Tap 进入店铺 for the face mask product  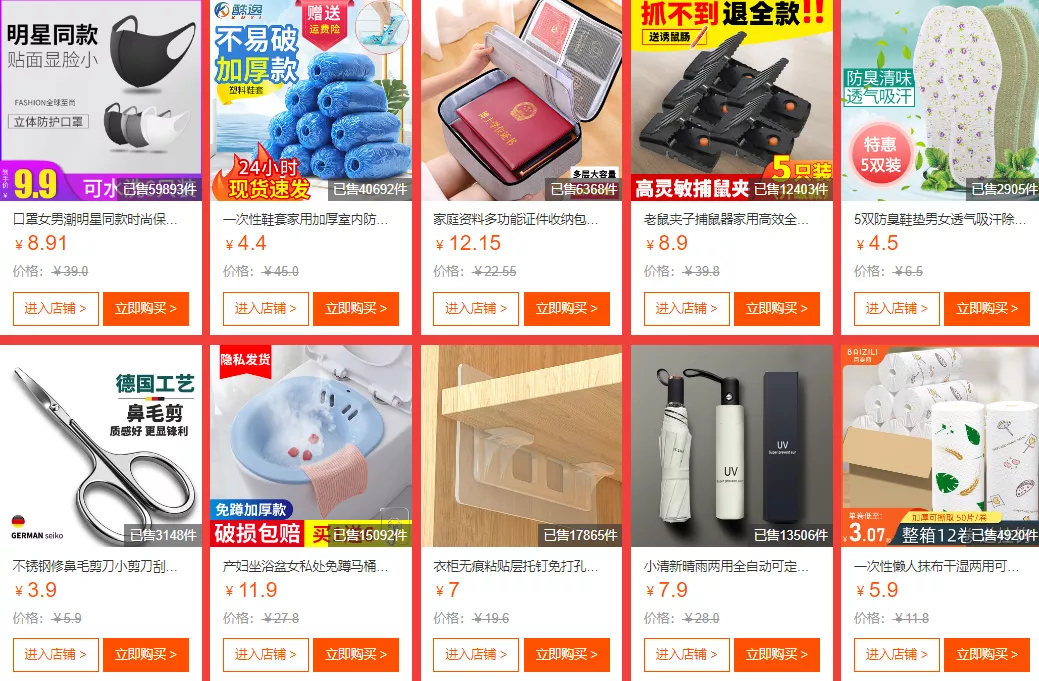56,309
